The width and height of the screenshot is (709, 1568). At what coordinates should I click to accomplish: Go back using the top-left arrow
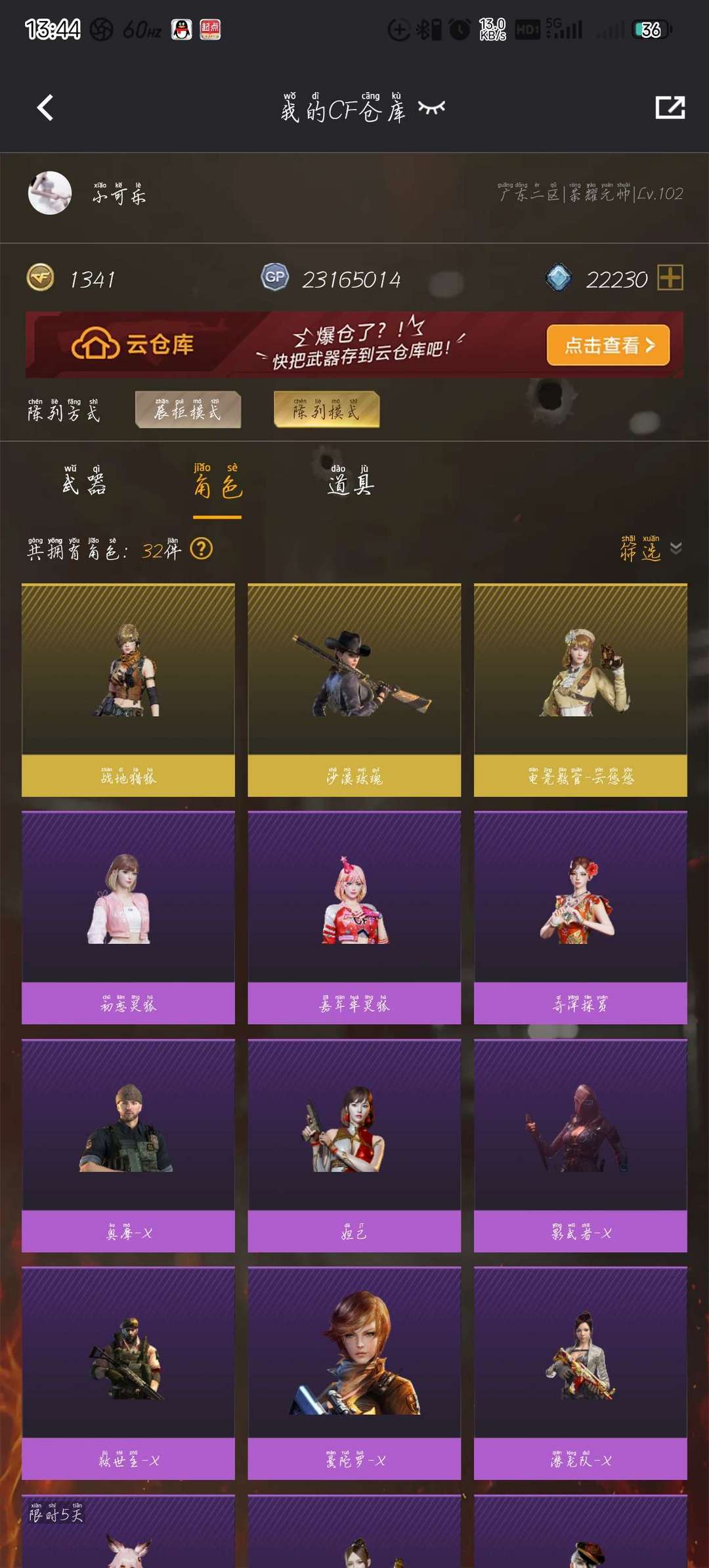tap(45, 108)
